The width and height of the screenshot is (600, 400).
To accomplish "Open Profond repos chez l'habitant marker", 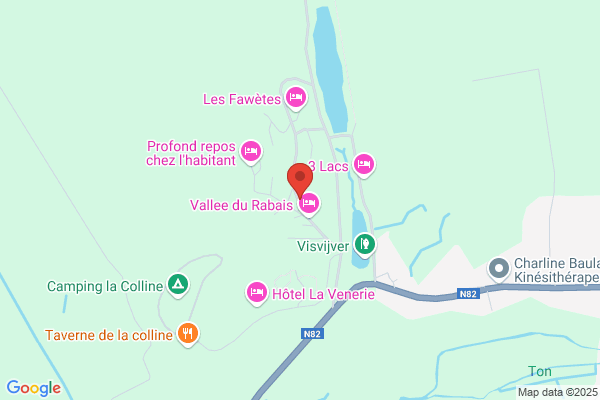I will (251, 152).
